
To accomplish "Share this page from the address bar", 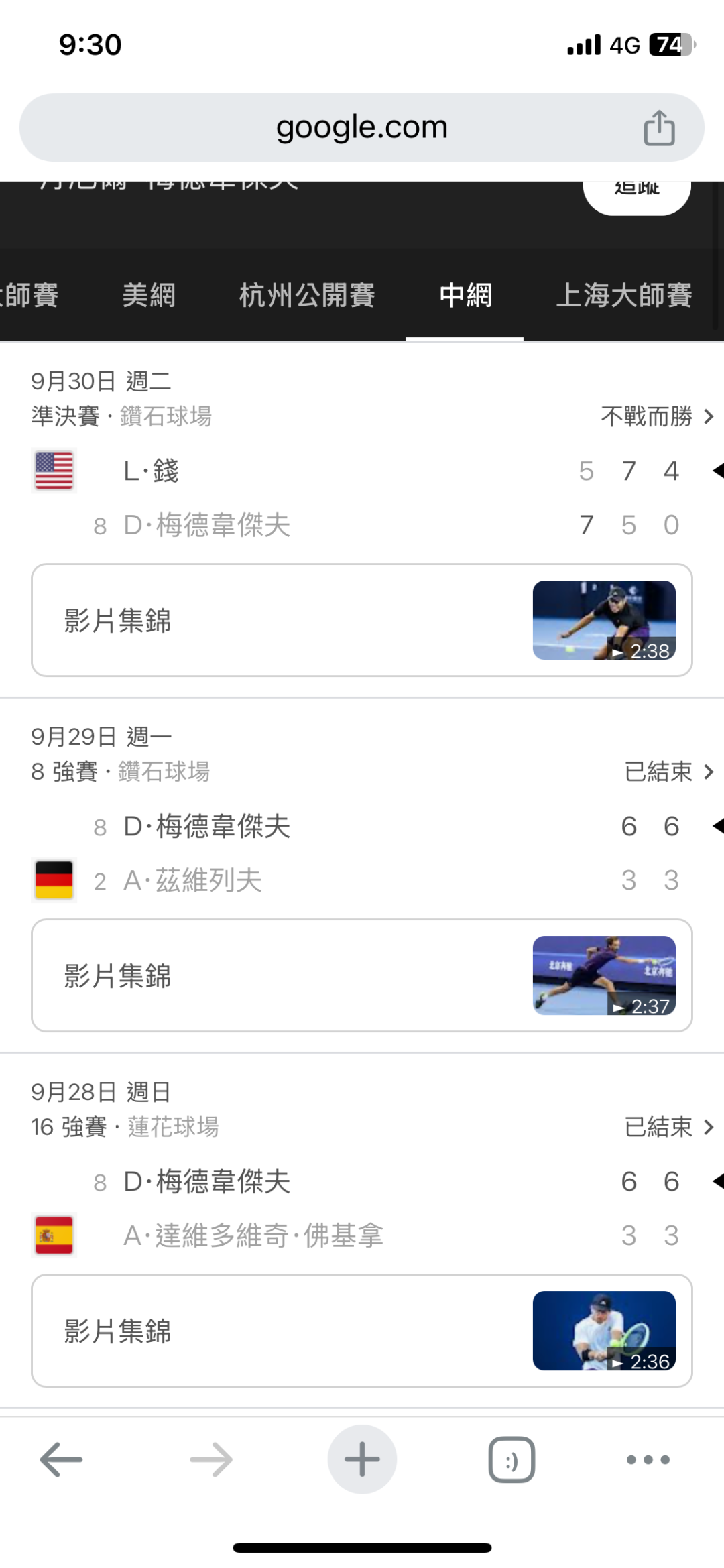I will tap(659, 127).
